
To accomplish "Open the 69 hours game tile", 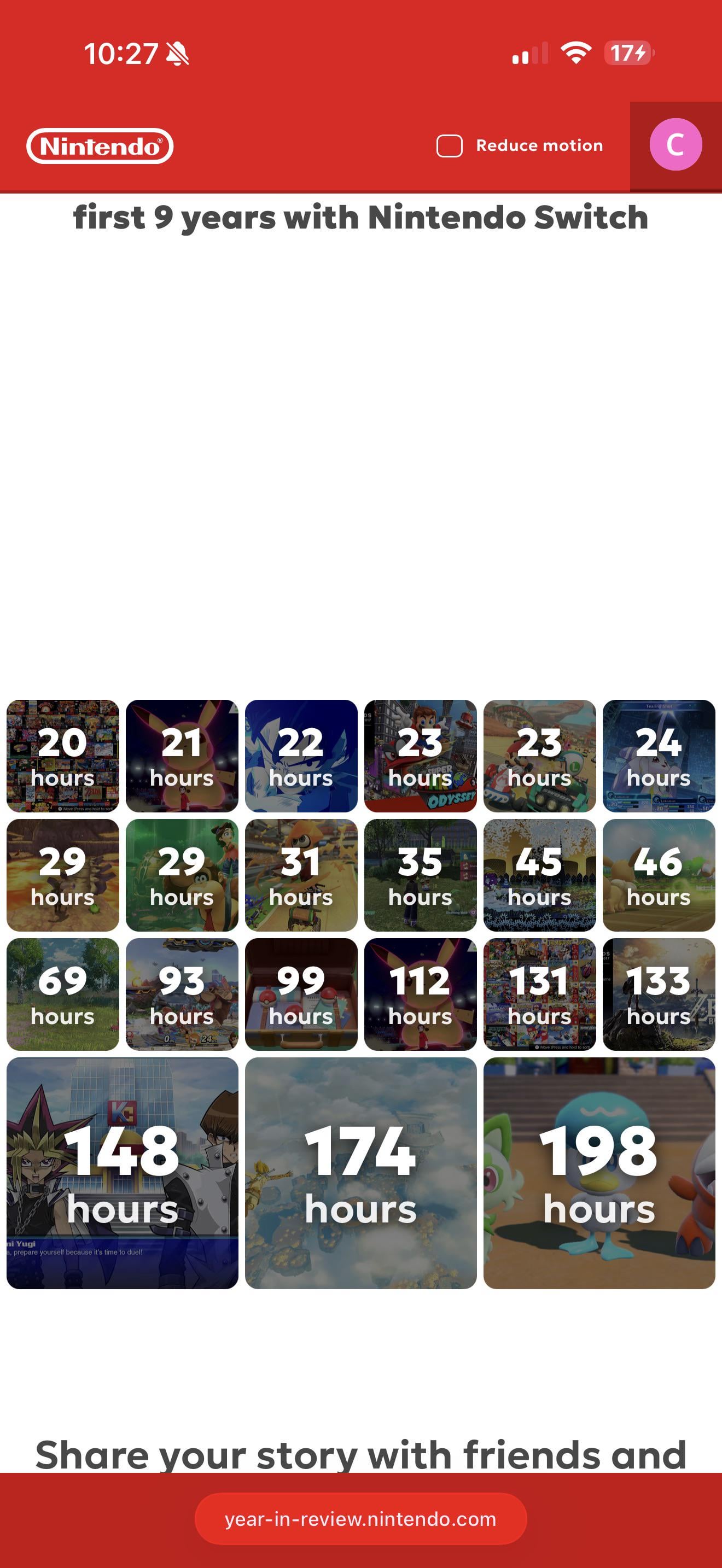I will click(x=63, y=994).
